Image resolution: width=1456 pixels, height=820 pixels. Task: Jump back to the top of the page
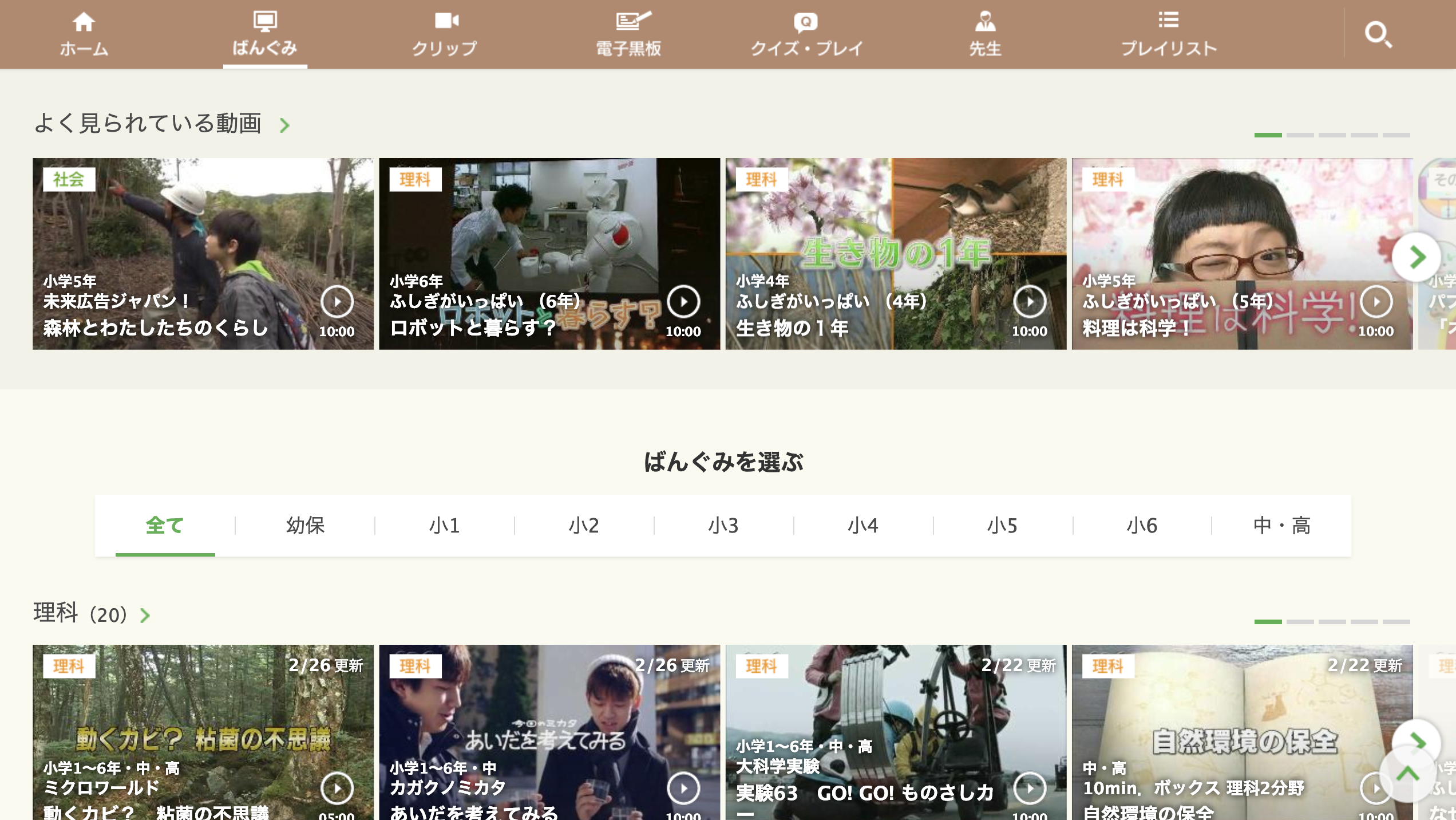click(1407, 774)
